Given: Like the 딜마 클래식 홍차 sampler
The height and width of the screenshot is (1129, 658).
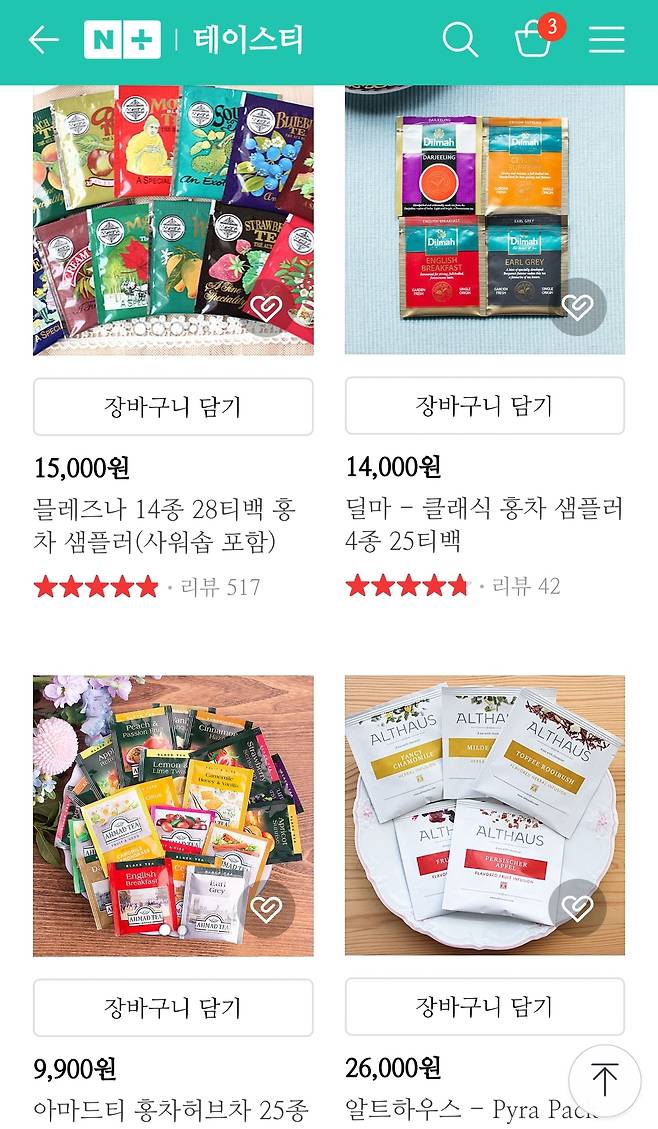Looking at the screenshot, I should (577, 307).
